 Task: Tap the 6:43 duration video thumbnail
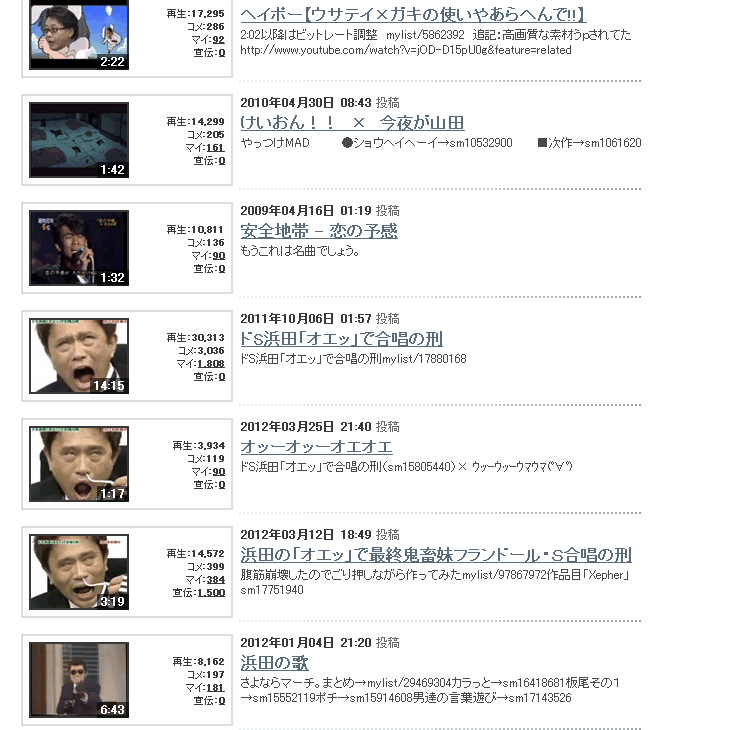[x=79, y=680]
